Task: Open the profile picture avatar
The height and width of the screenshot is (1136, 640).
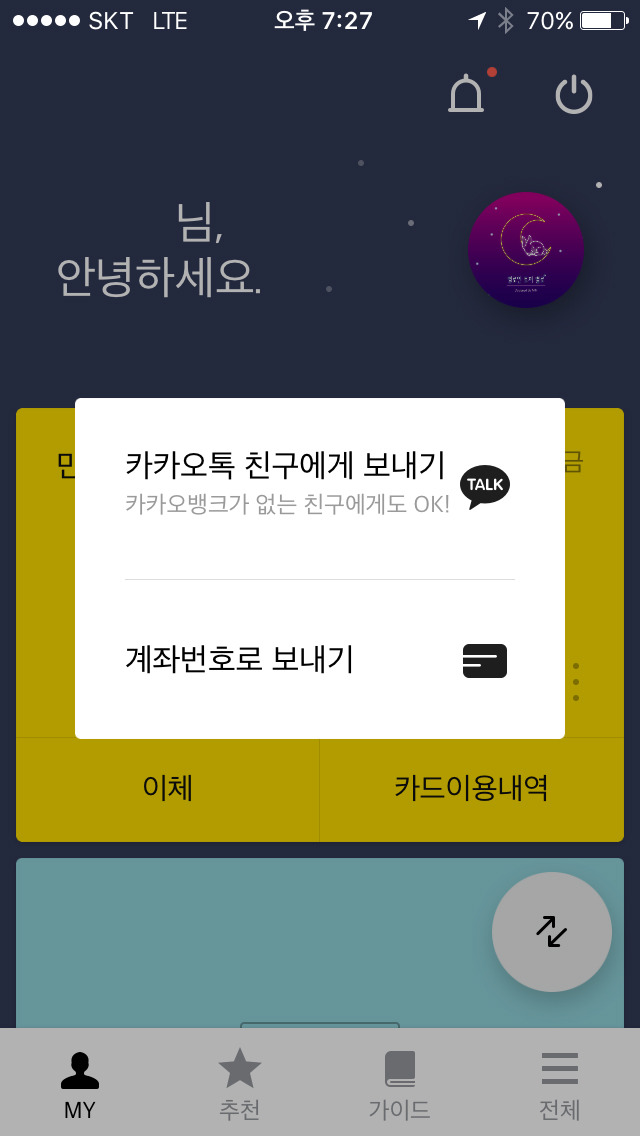Action: tap(525, 250)
